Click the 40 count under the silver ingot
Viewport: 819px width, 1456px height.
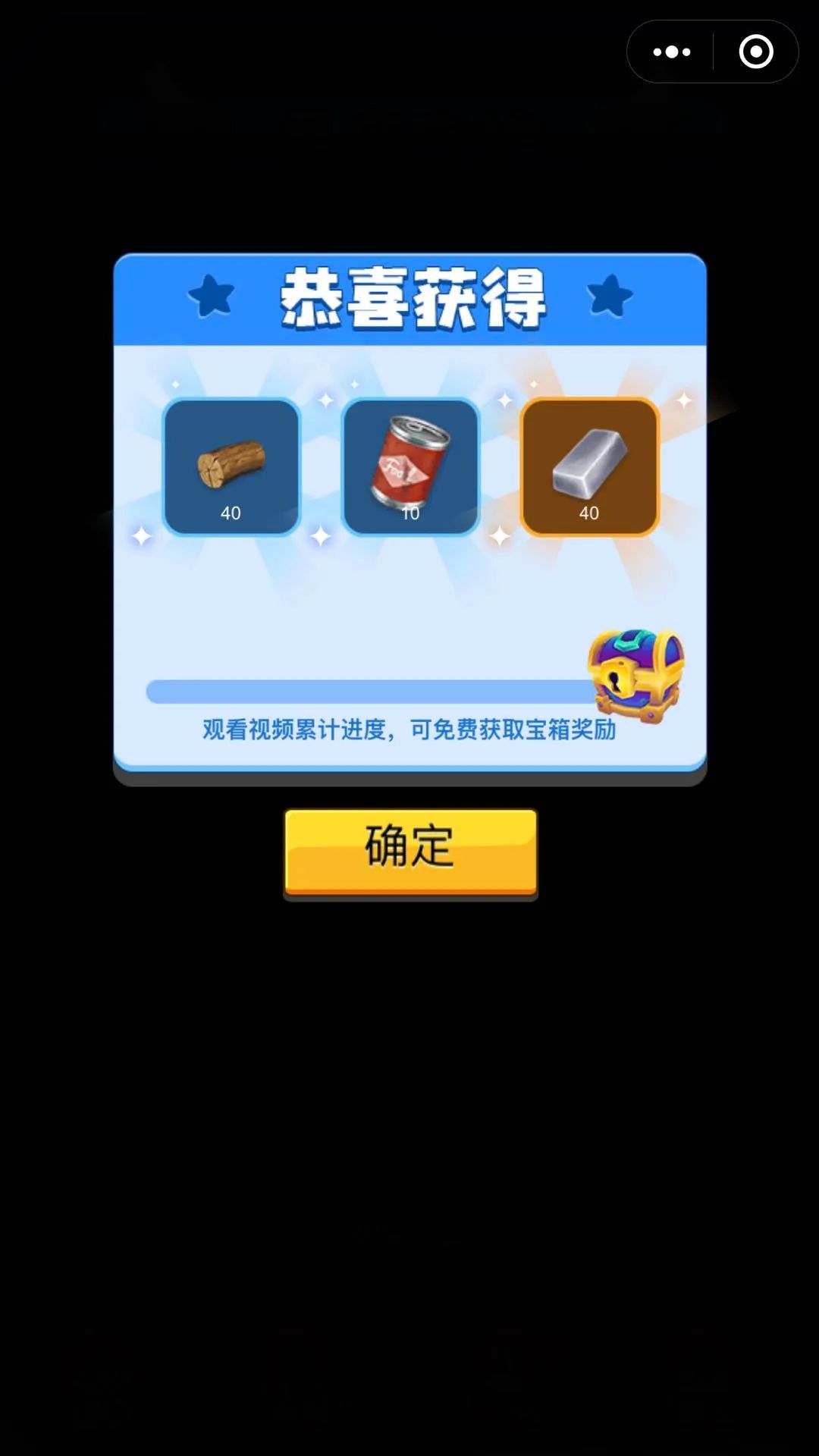tap(588, 513)
